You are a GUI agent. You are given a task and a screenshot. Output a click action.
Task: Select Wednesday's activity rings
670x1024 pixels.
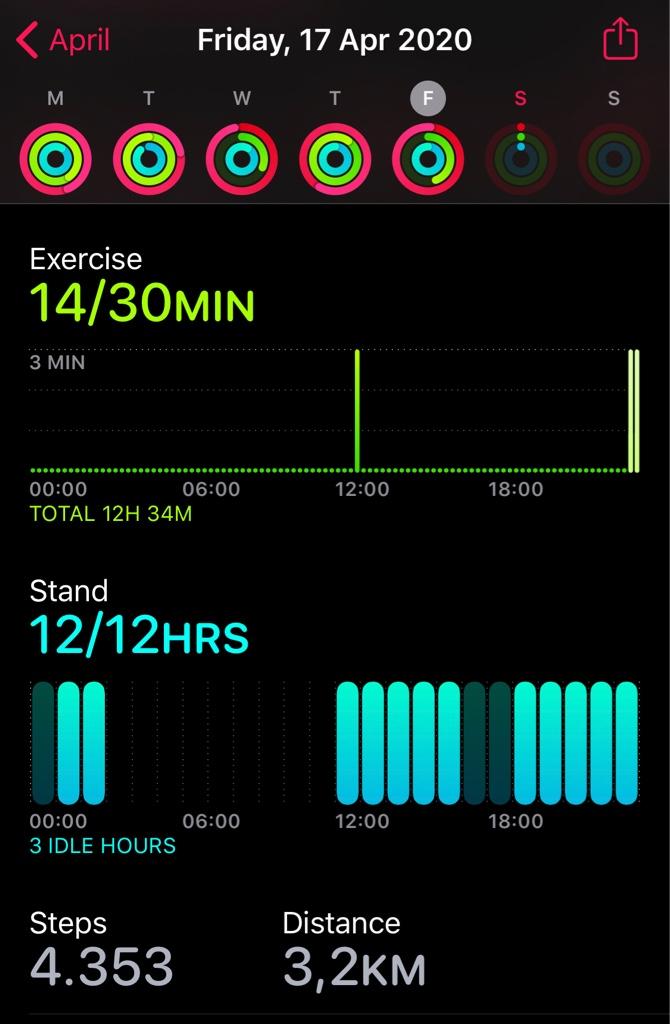coord(242,159)
